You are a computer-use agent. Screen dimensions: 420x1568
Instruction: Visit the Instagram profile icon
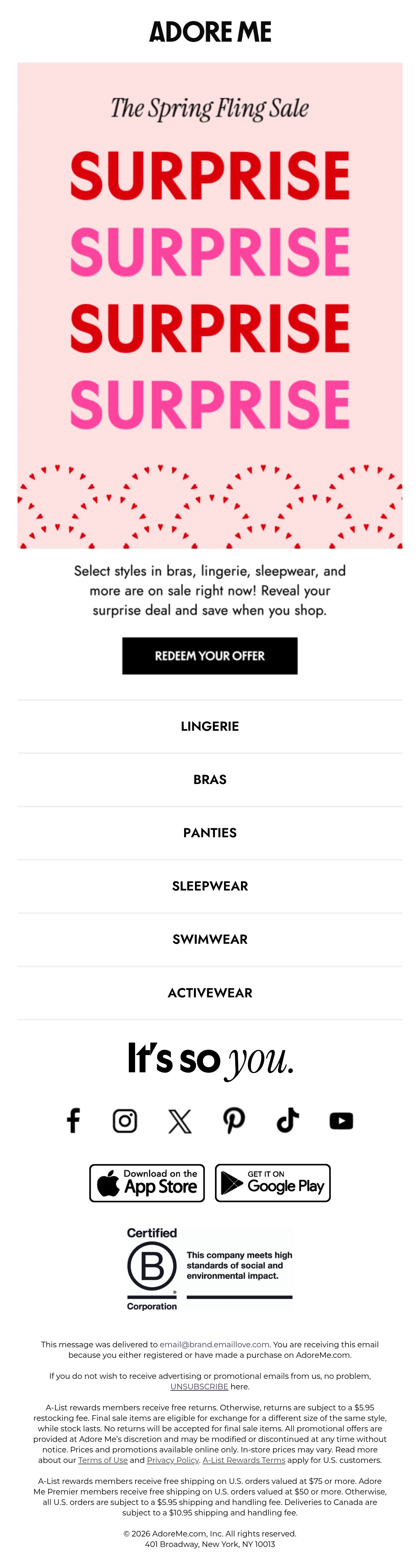click(x=125, y=1121)
